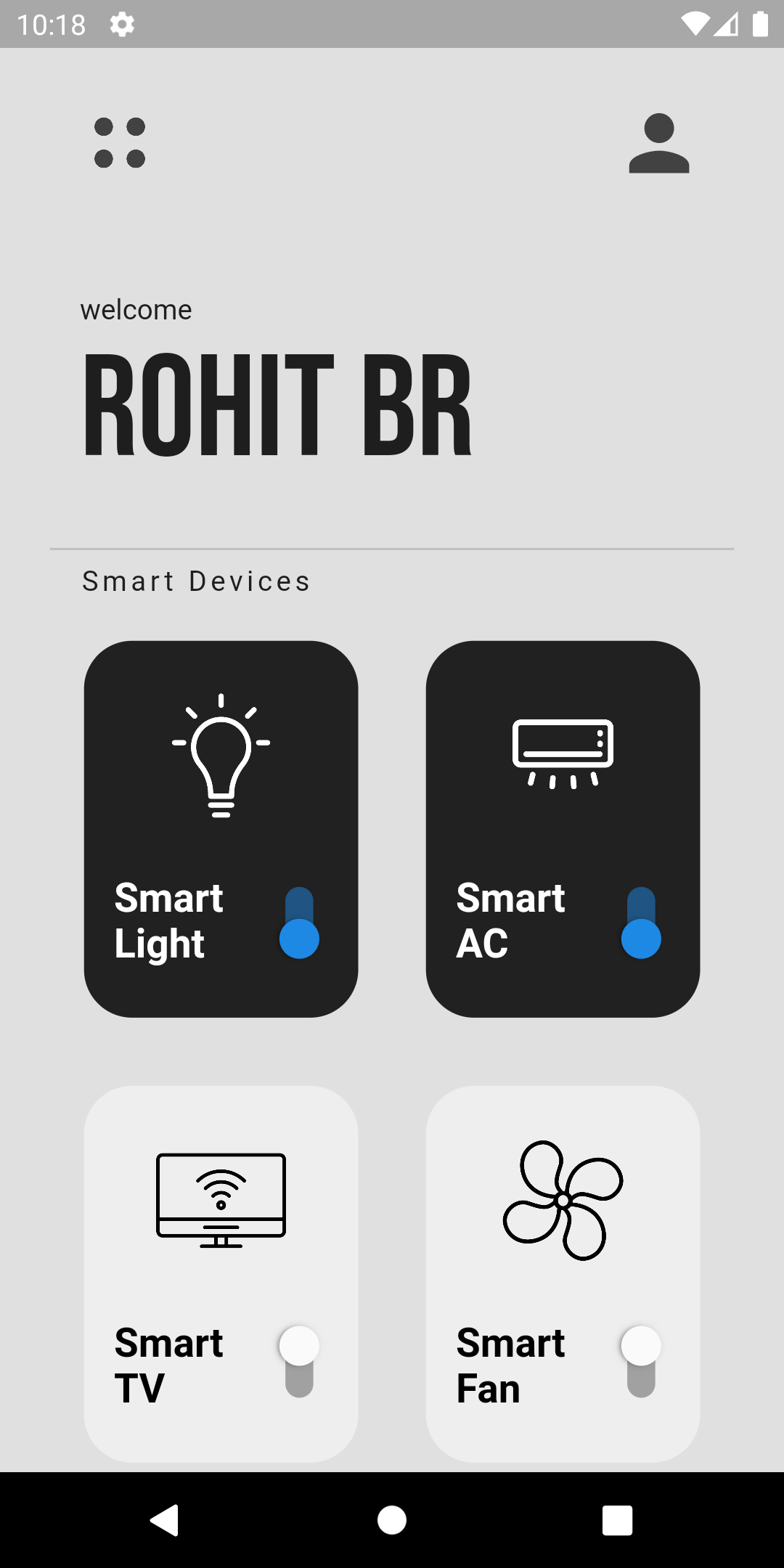784x1568 pixels.
Task: Open the four-dot menu icon
Action: coord(120,143)
